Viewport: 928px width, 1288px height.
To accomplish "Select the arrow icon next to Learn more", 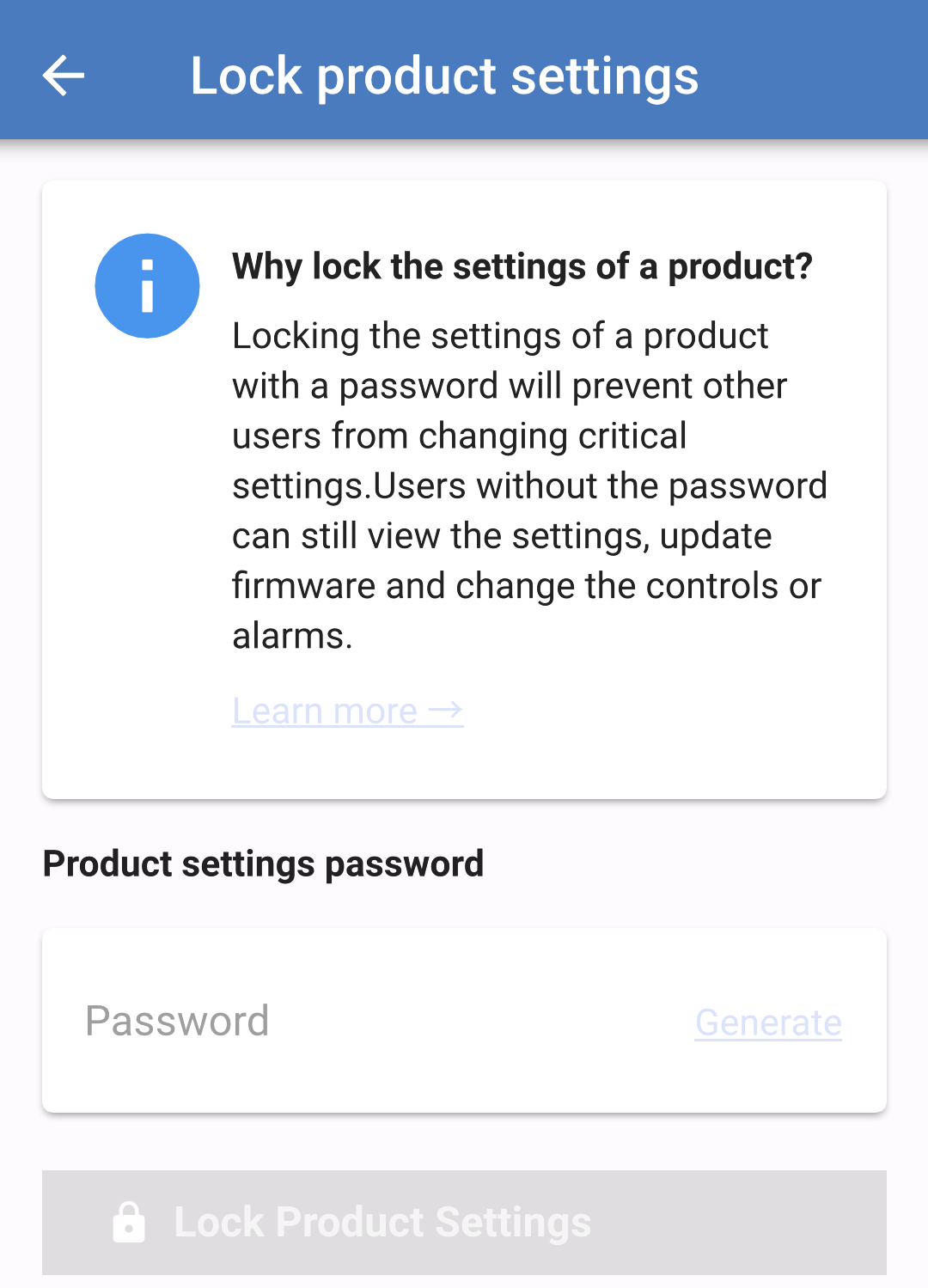I will point(446,711).
